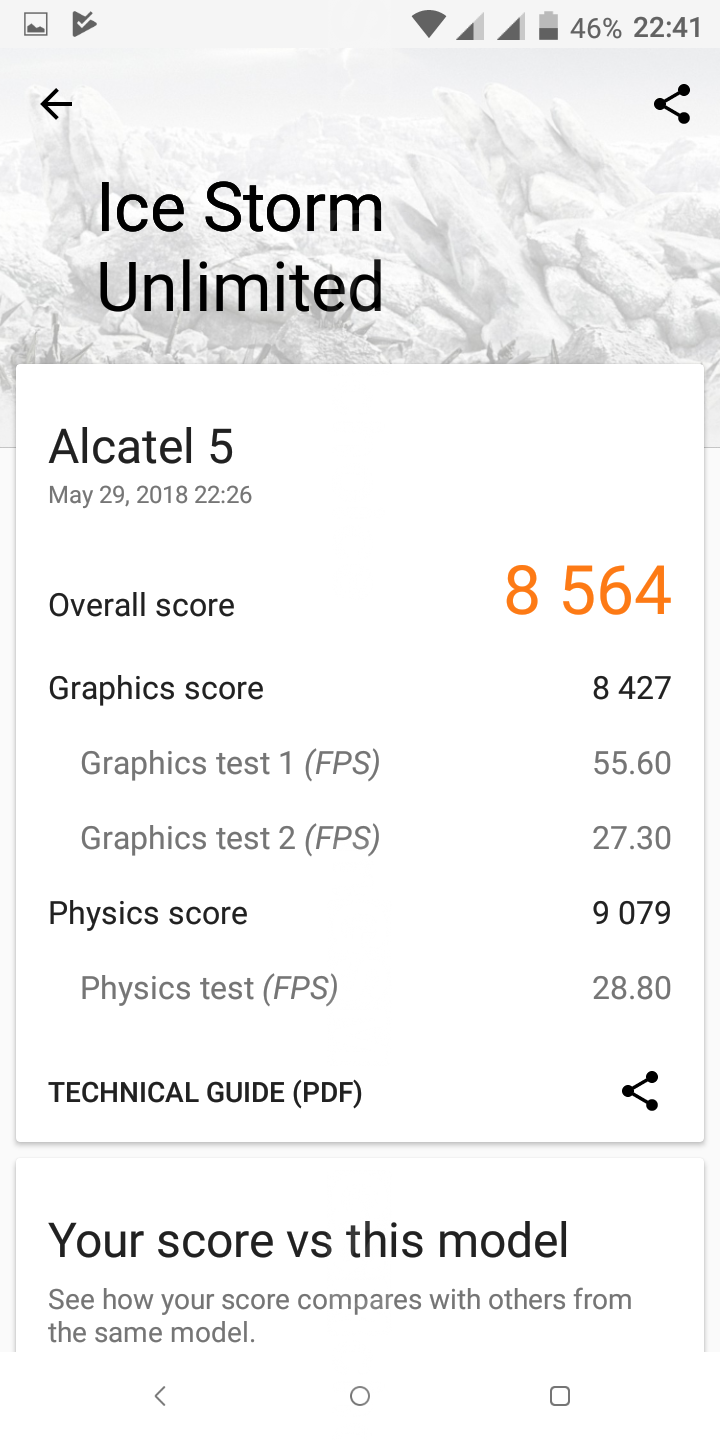Share the technical guide PDF
The height and width of the screenshot is (1440, 720).
click(640, 1091)
